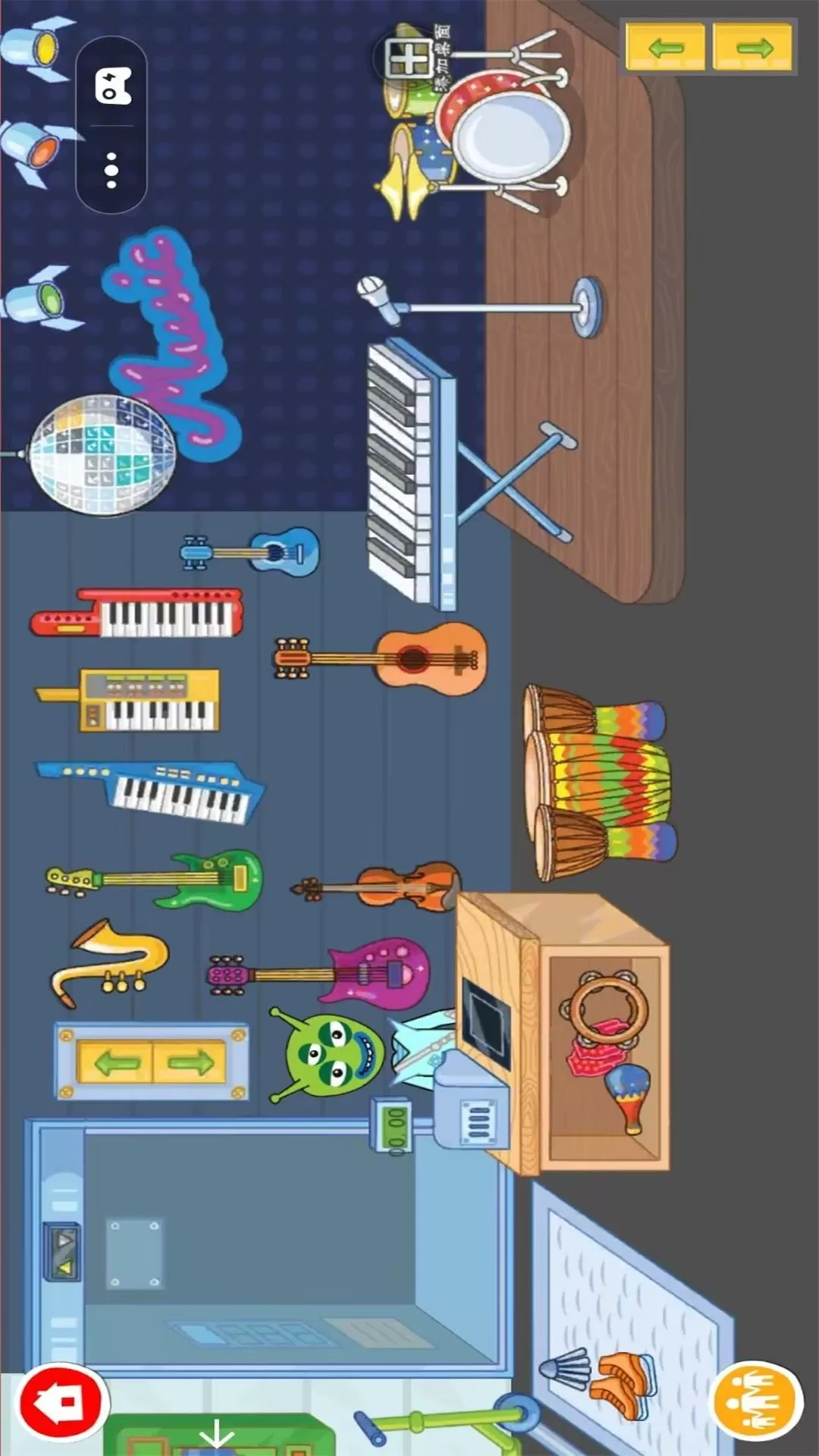Open the three-dot overflow menu
Viewport: 819px width, 1456px height.
pos(111,170)
